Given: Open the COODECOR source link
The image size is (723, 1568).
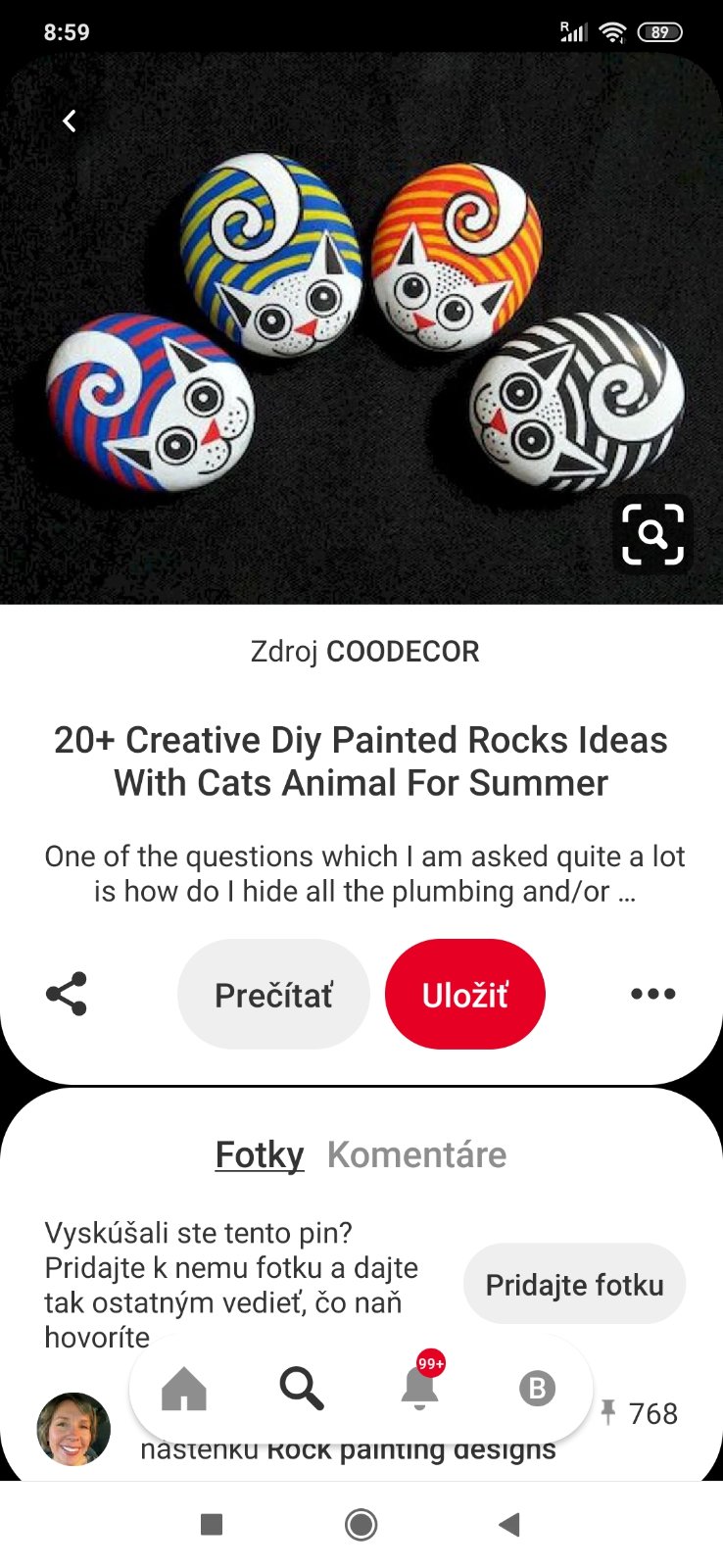Looking at the screenshot, I should 402,652.
